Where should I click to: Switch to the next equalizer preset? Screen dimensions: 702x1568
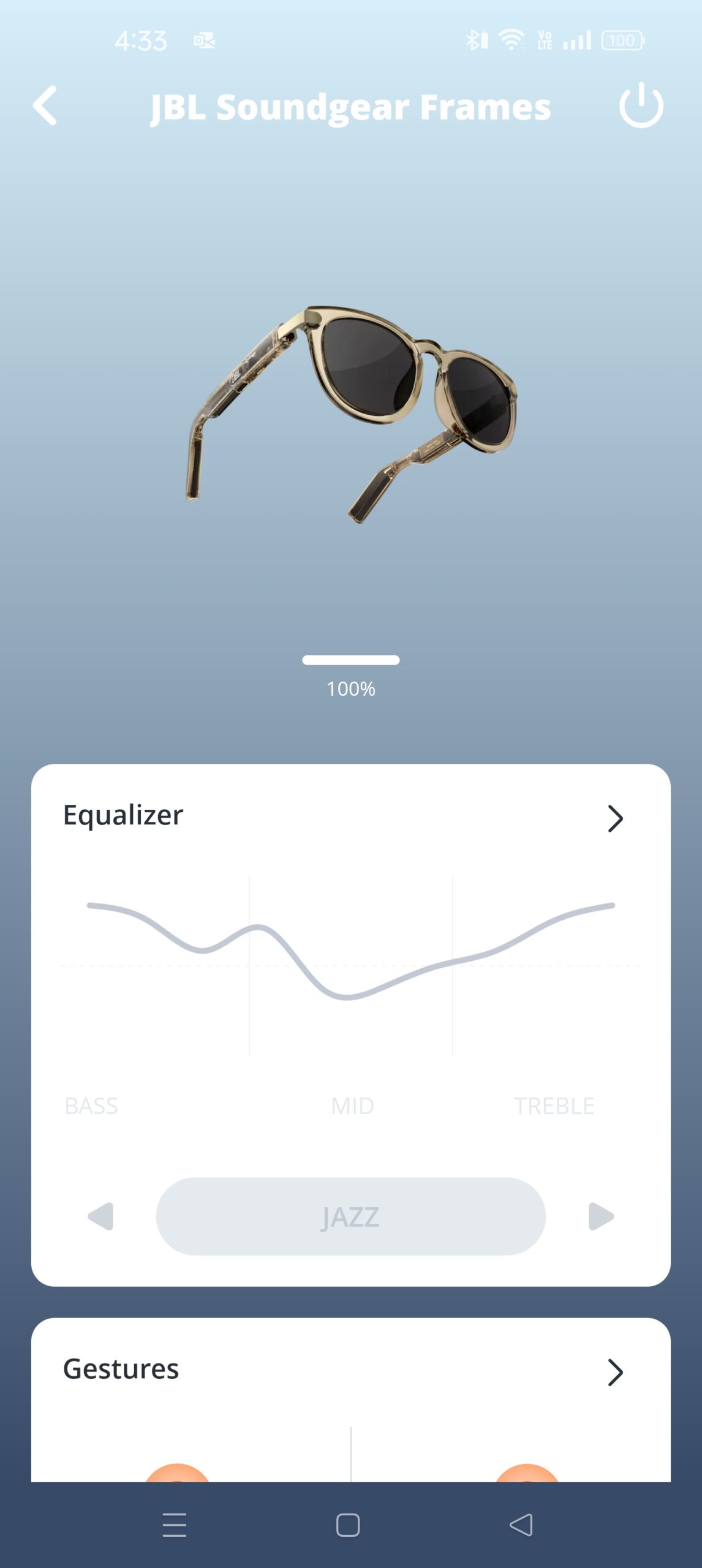pos(600,1216)
